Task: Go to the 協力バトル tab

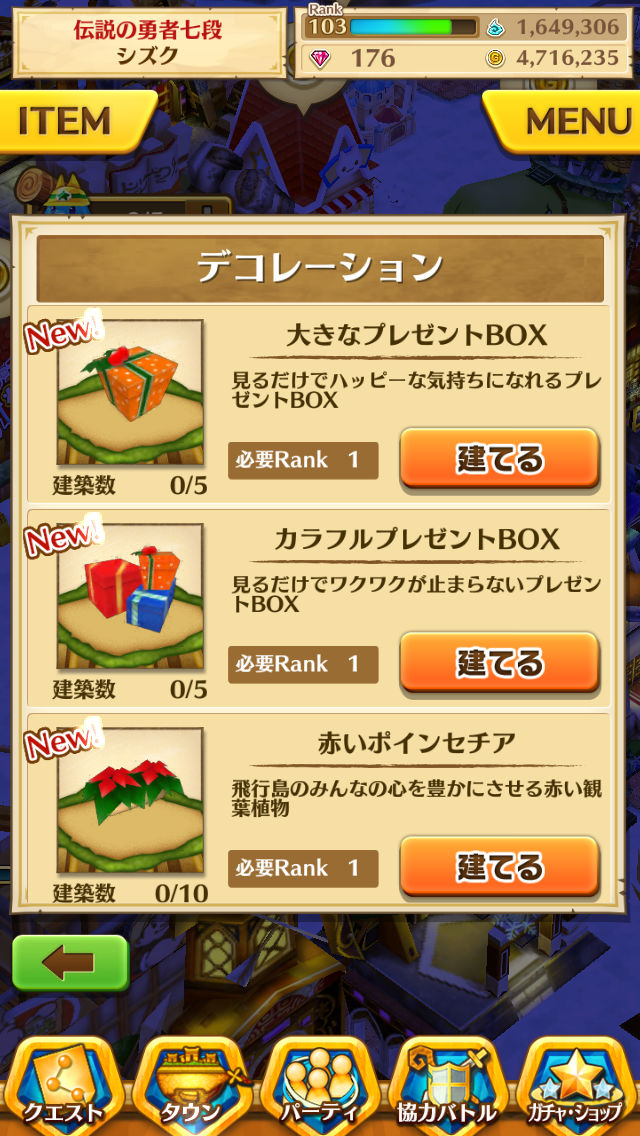Action: point(448,1085)
